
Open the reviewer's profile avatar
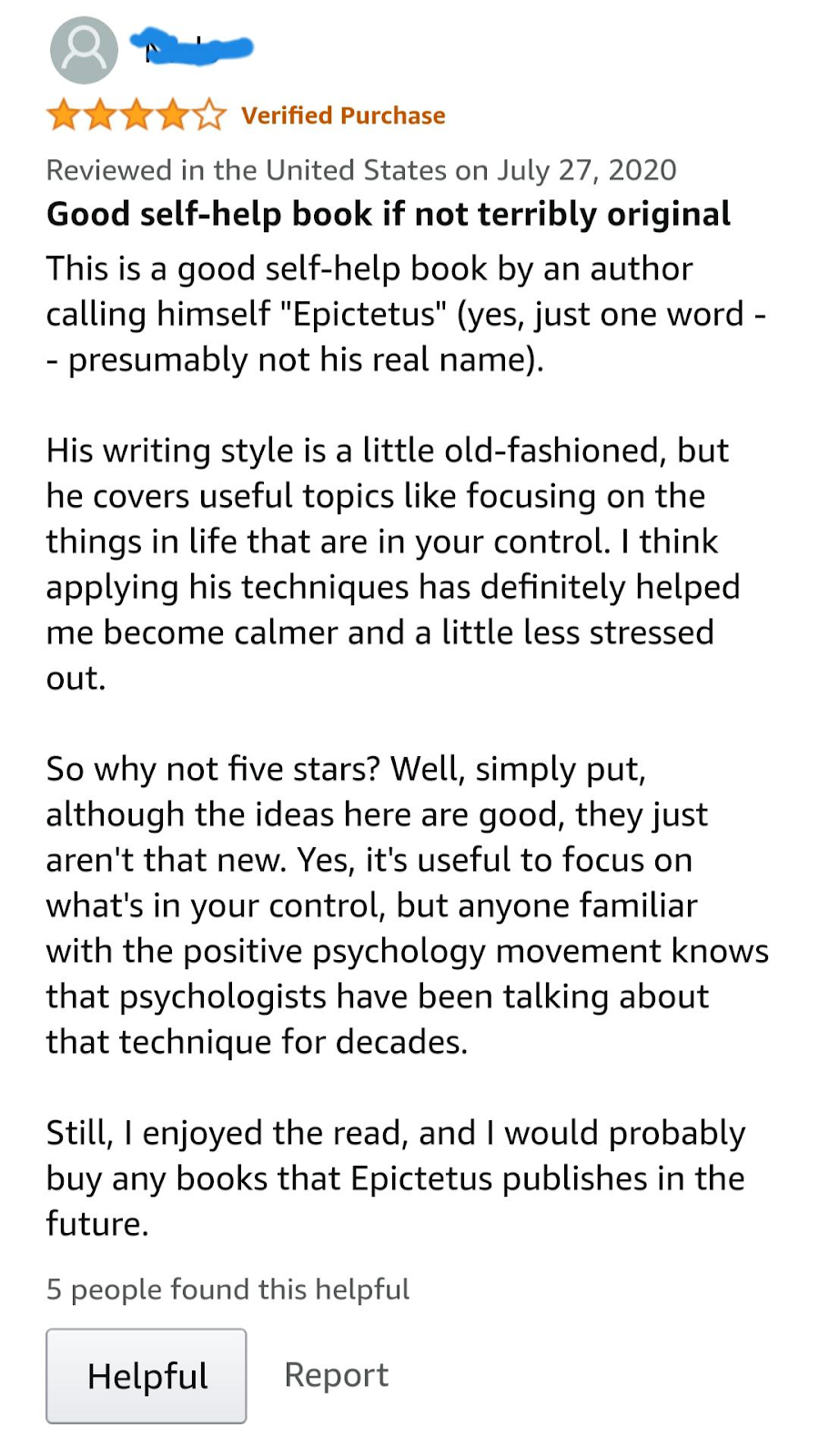[84, 50]
